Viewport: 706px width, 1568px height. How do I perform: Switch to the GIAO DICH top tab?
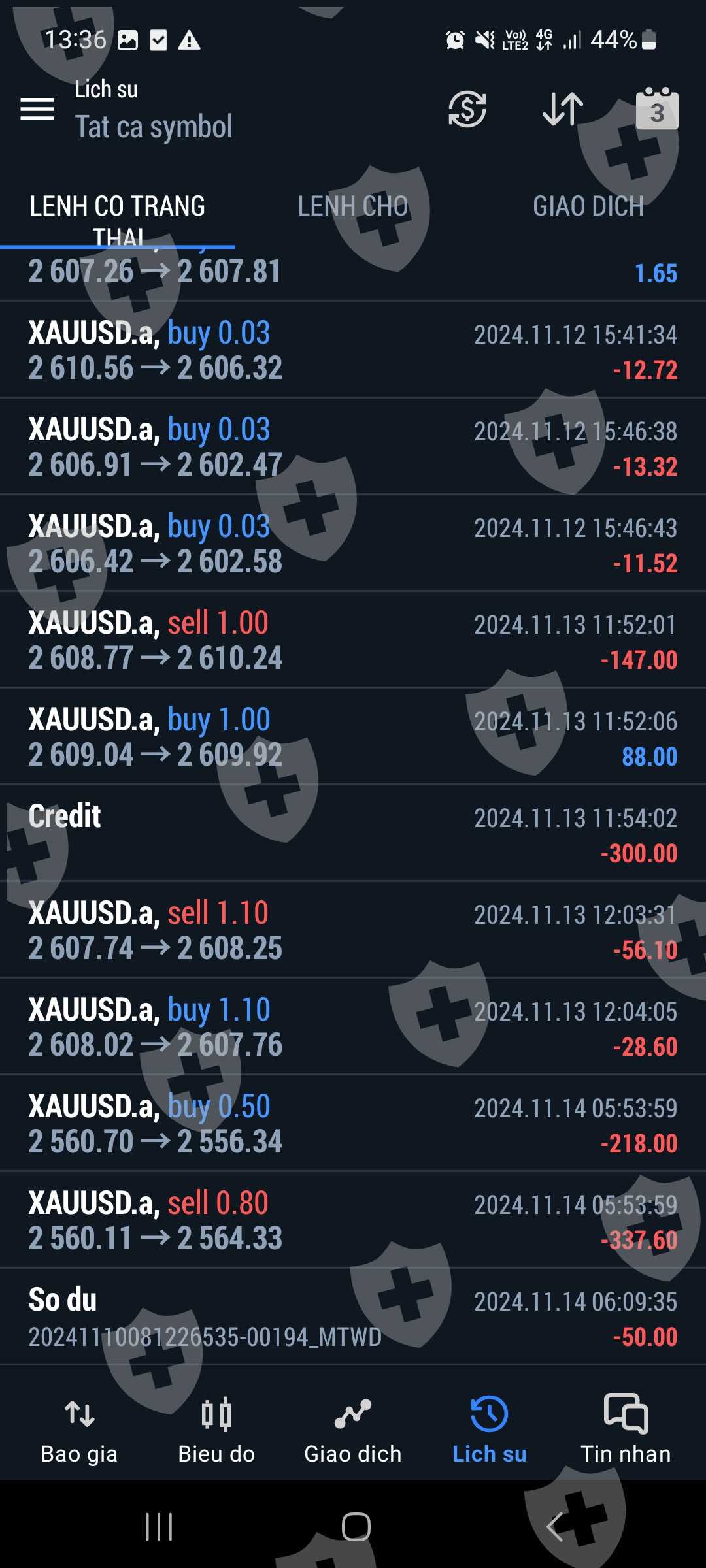click(588, 206)
